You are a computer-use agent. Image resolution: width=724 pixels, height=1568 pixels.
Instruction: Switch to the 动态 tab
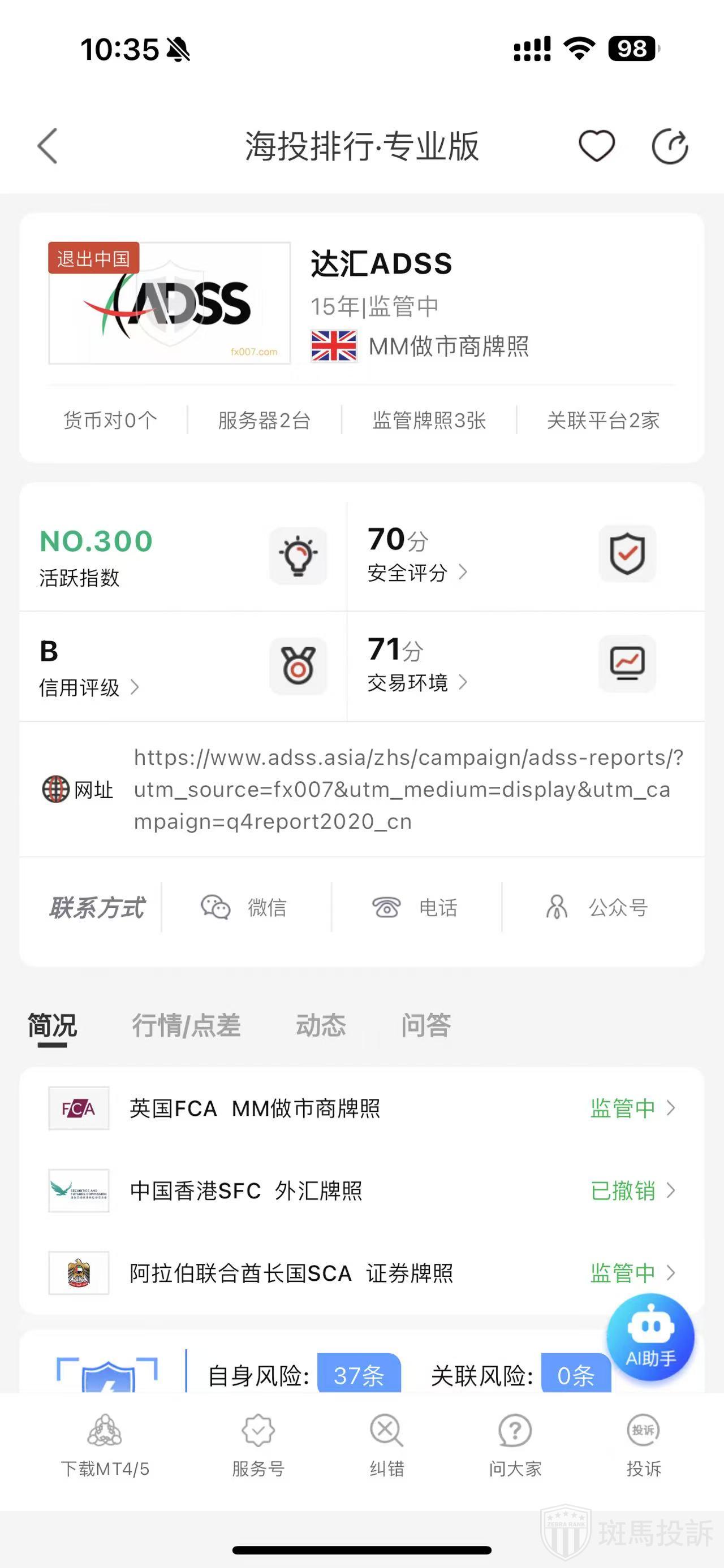[x=321, y=1025]
